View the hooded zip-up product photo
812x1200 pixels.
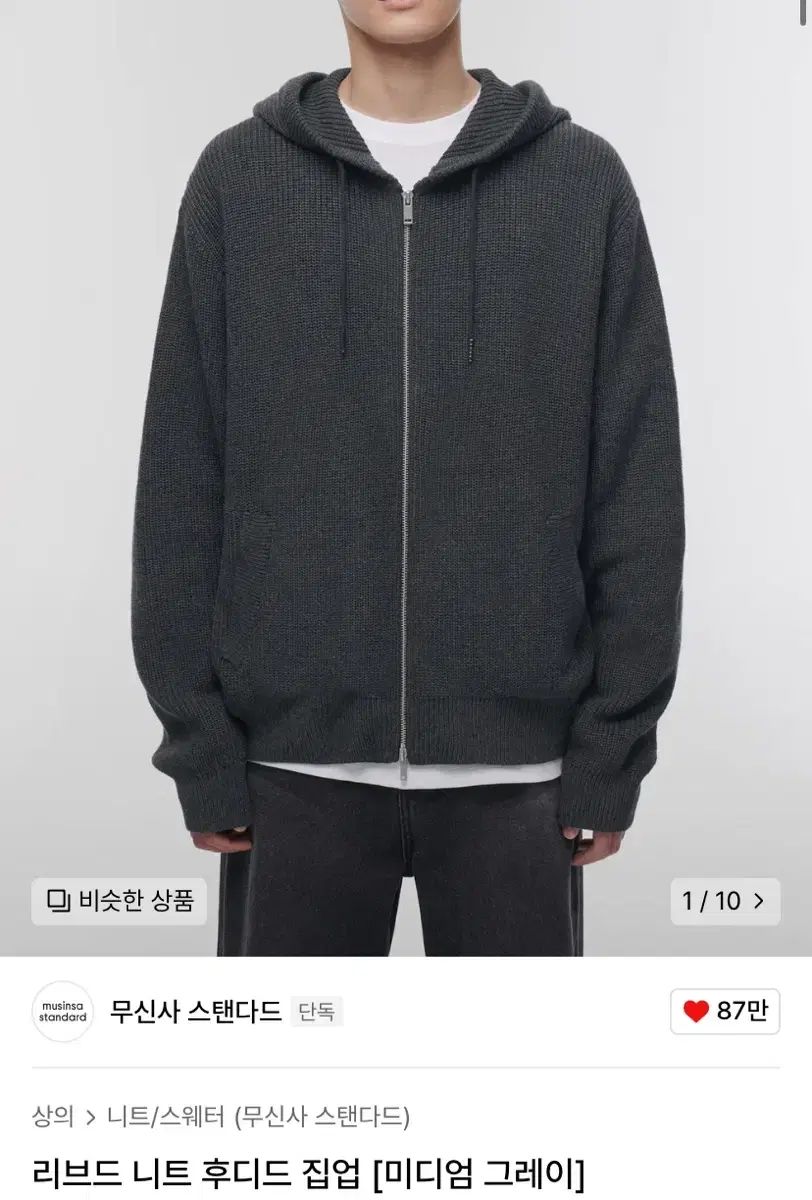click(406, 450)
